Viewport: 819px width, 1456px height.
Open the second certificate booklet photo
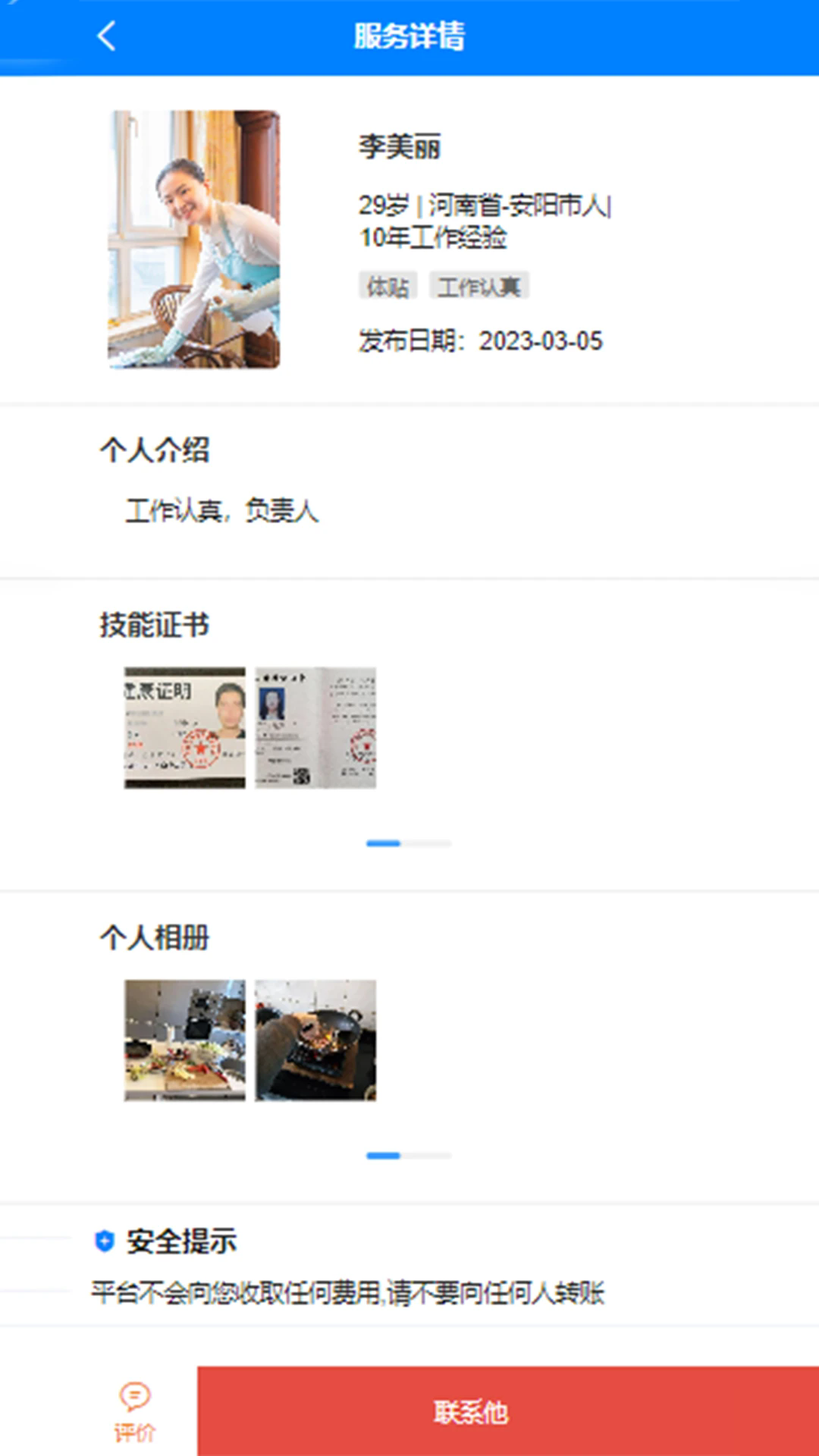315,728
